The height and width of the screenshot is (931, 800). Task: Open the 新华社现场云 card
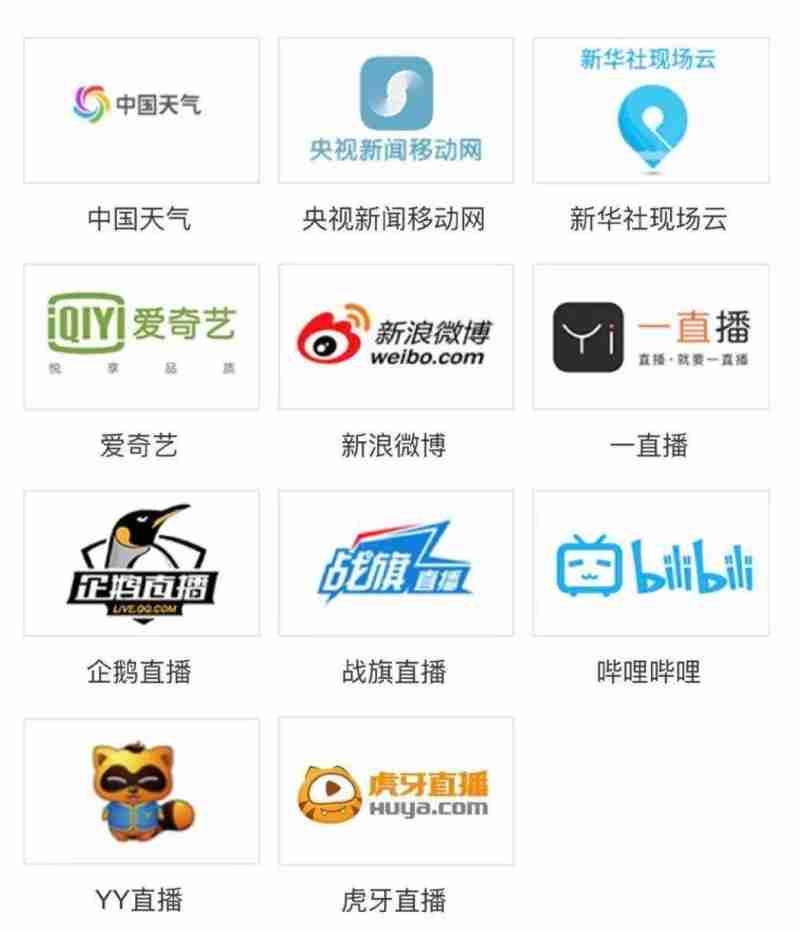[x=650, y=110]
